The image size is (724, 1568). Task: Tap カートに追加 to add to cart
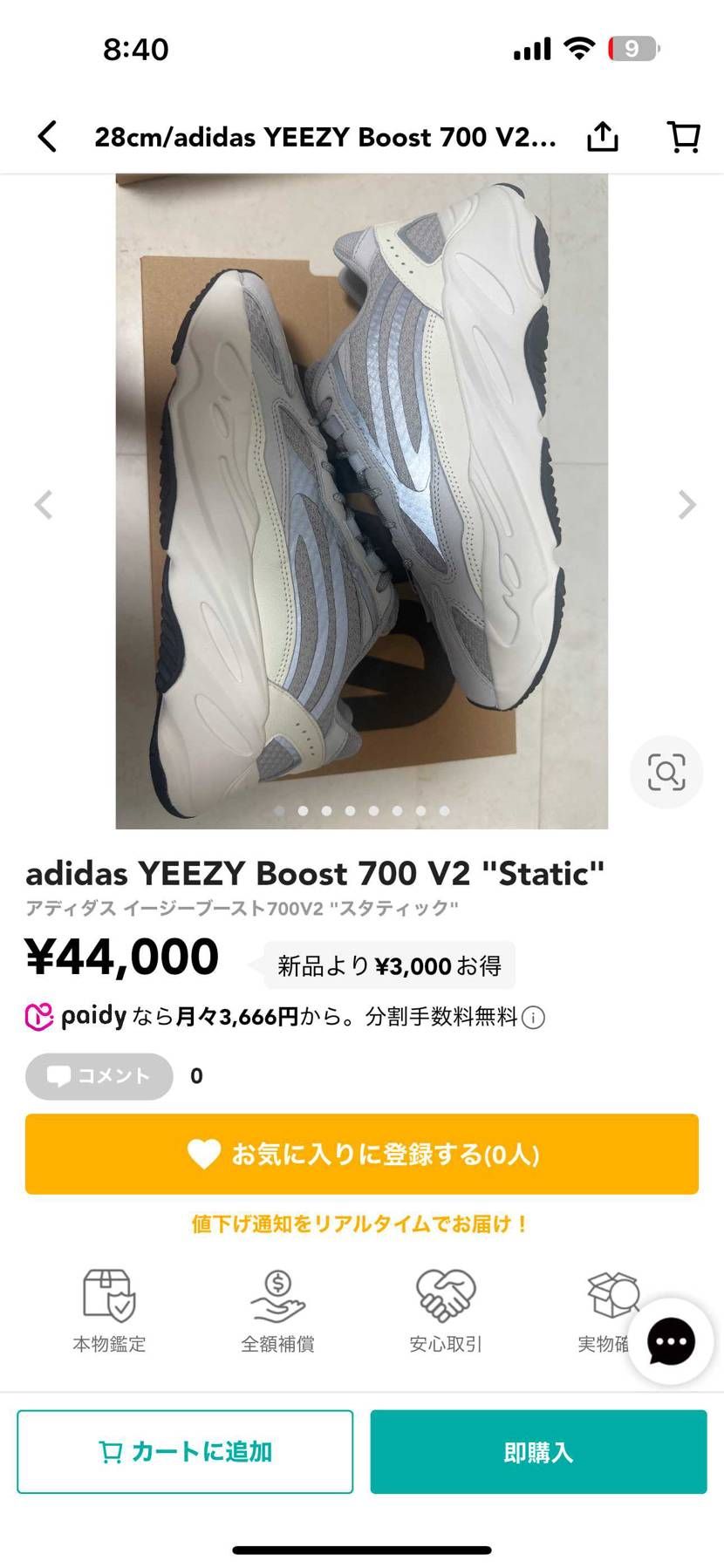[x=185, y=1451]
